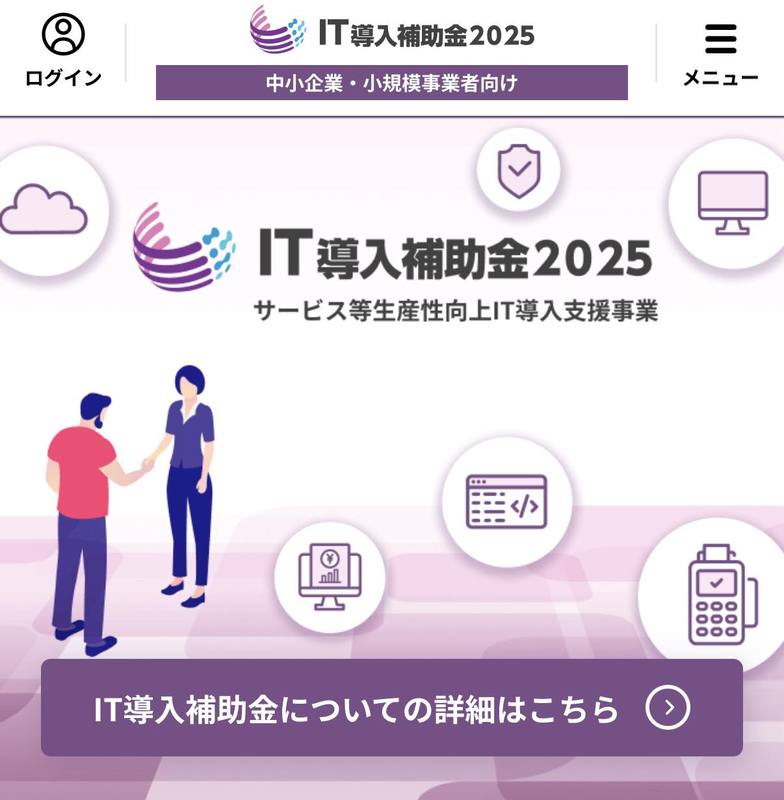
Task: Open IT導入補助金についての詳細はこちら
Action: click(392, 708)
